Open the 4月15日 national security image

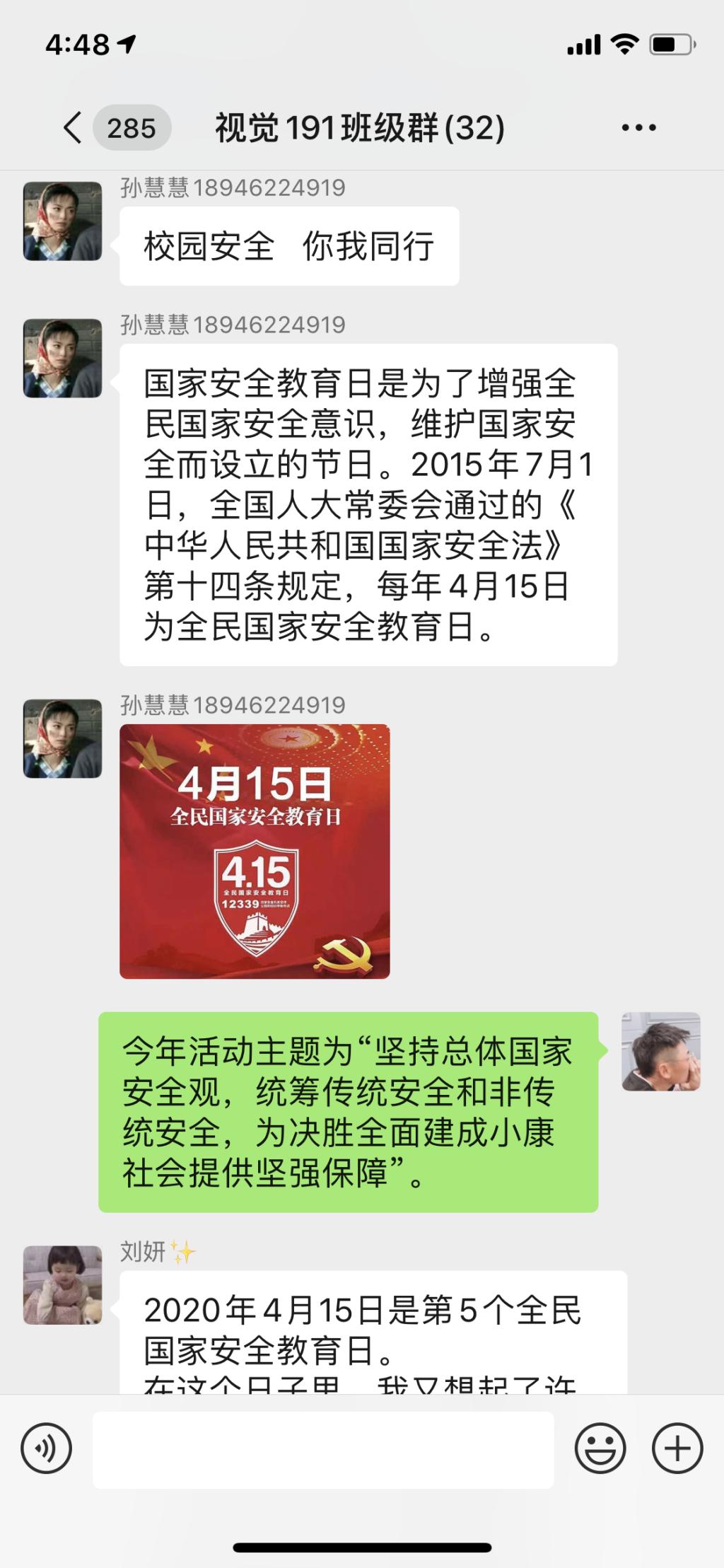(255, 851)
